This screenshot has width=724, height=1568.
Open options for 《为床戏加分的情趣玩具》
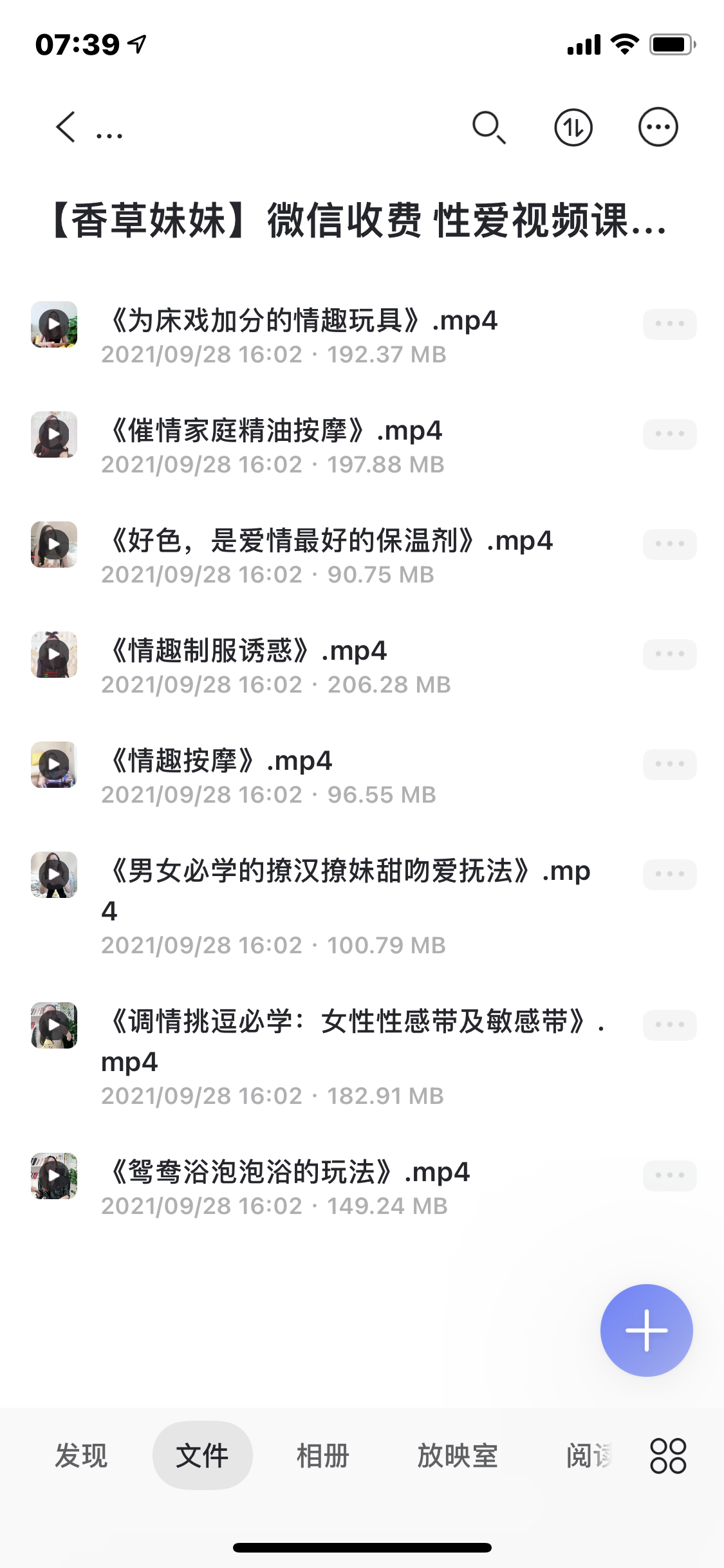click(x=669, y=324)
